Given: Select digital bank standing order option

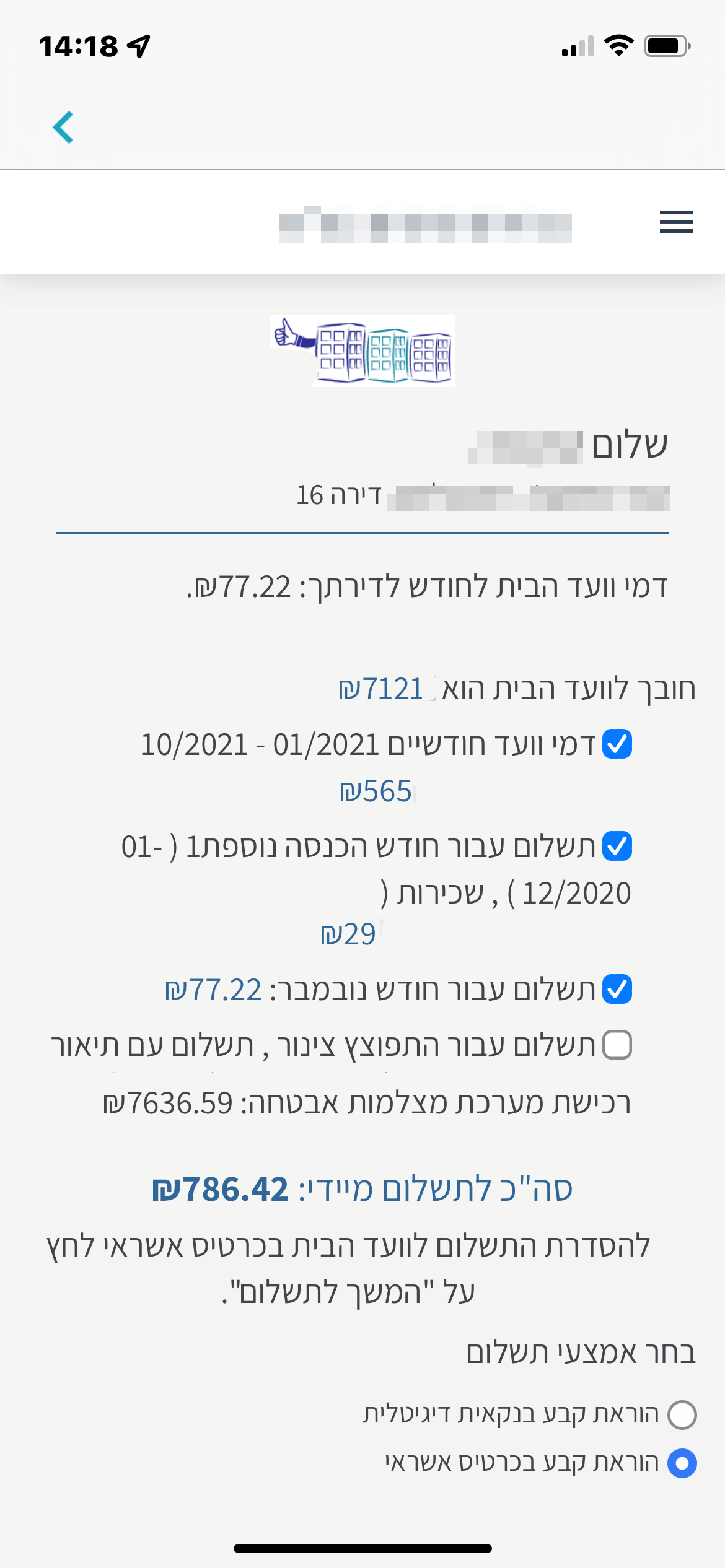Looking at the screenshot, I should point(682,1415).
